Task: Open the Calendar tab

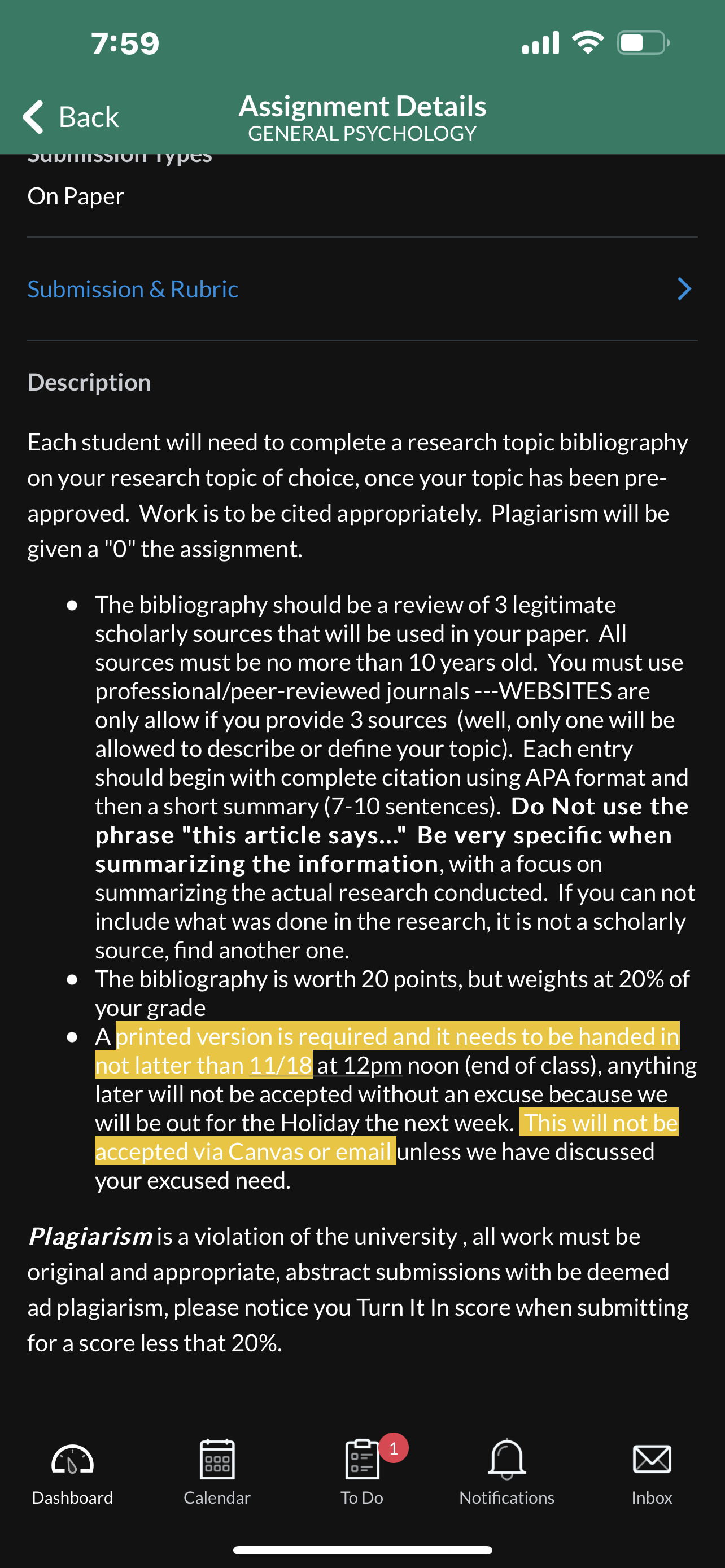Action: point(217,1472)
